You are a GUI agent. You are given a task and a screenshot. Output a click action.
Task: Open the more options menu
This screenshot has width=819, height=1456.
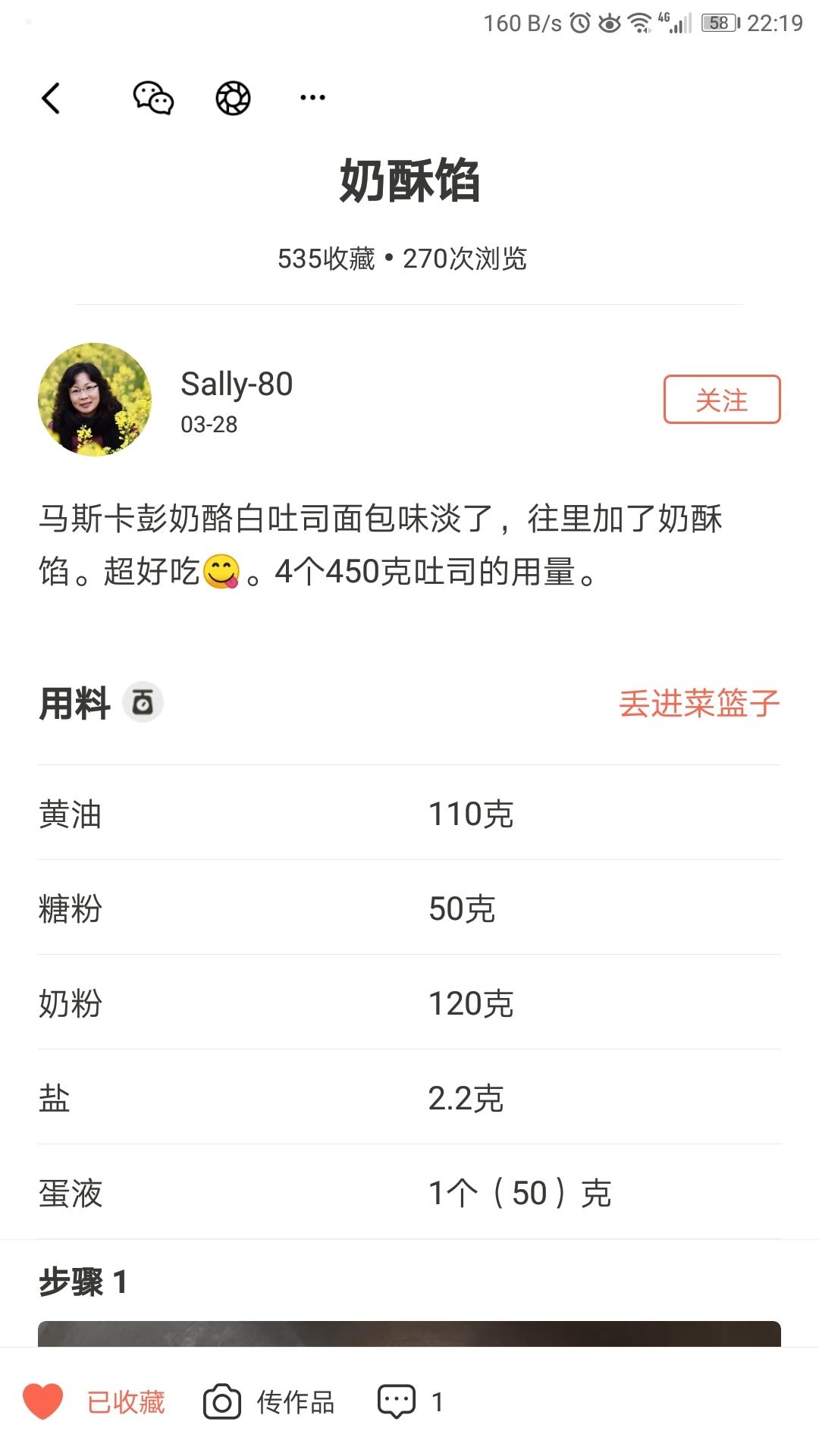pos(312,98)
